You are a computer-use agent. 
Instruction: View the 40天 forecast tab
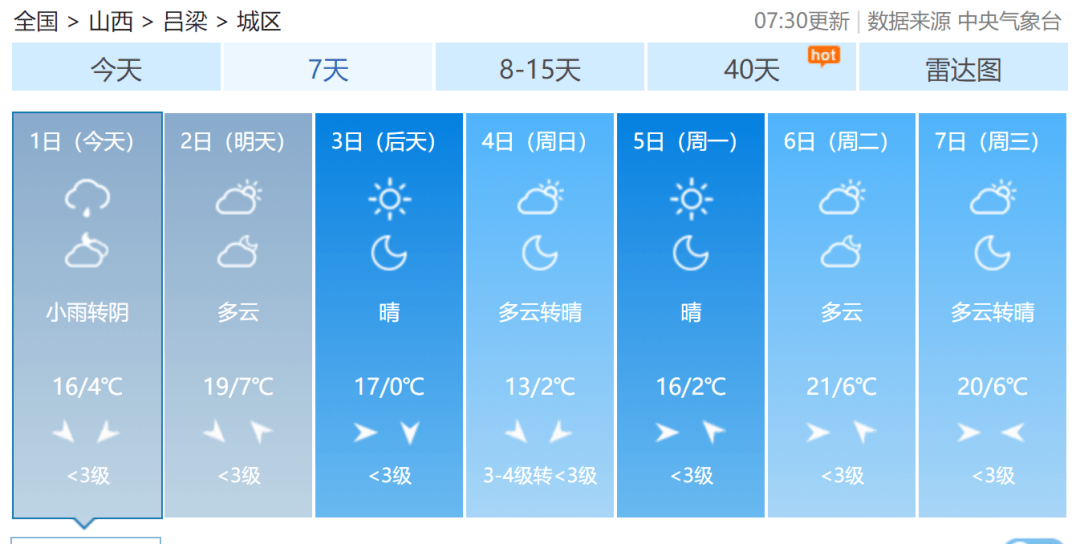752,69
